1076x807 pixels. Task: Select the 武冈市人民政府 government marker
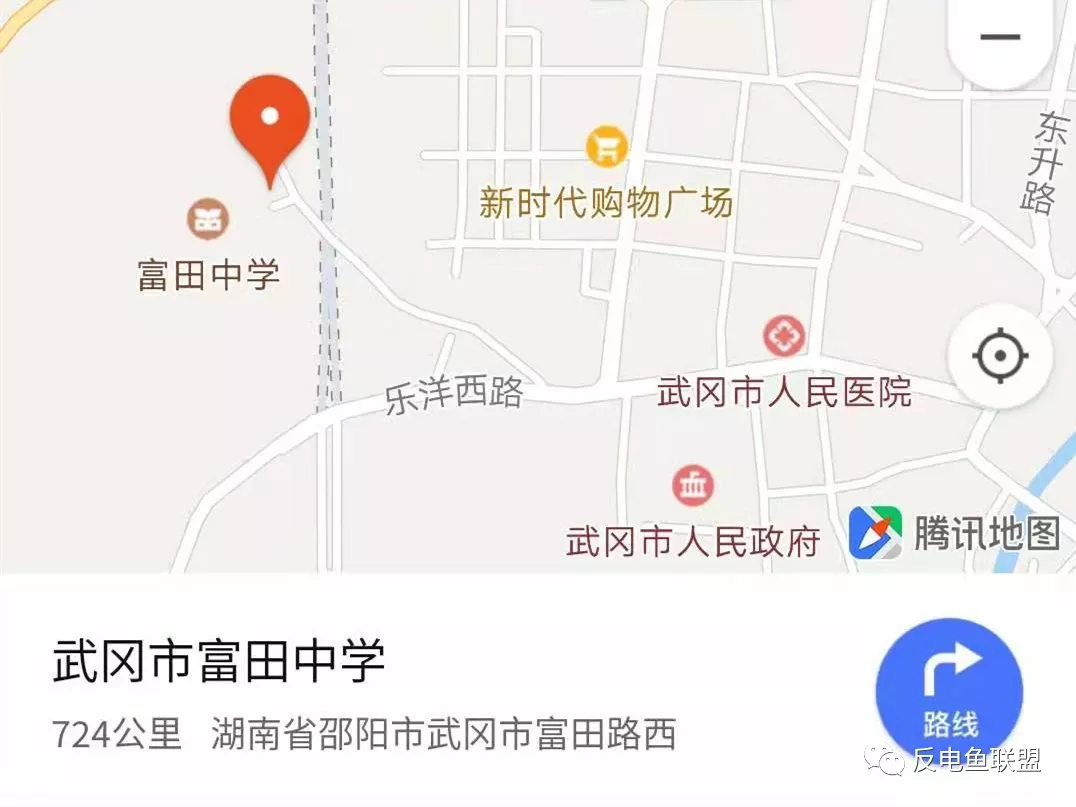(693, 485)
